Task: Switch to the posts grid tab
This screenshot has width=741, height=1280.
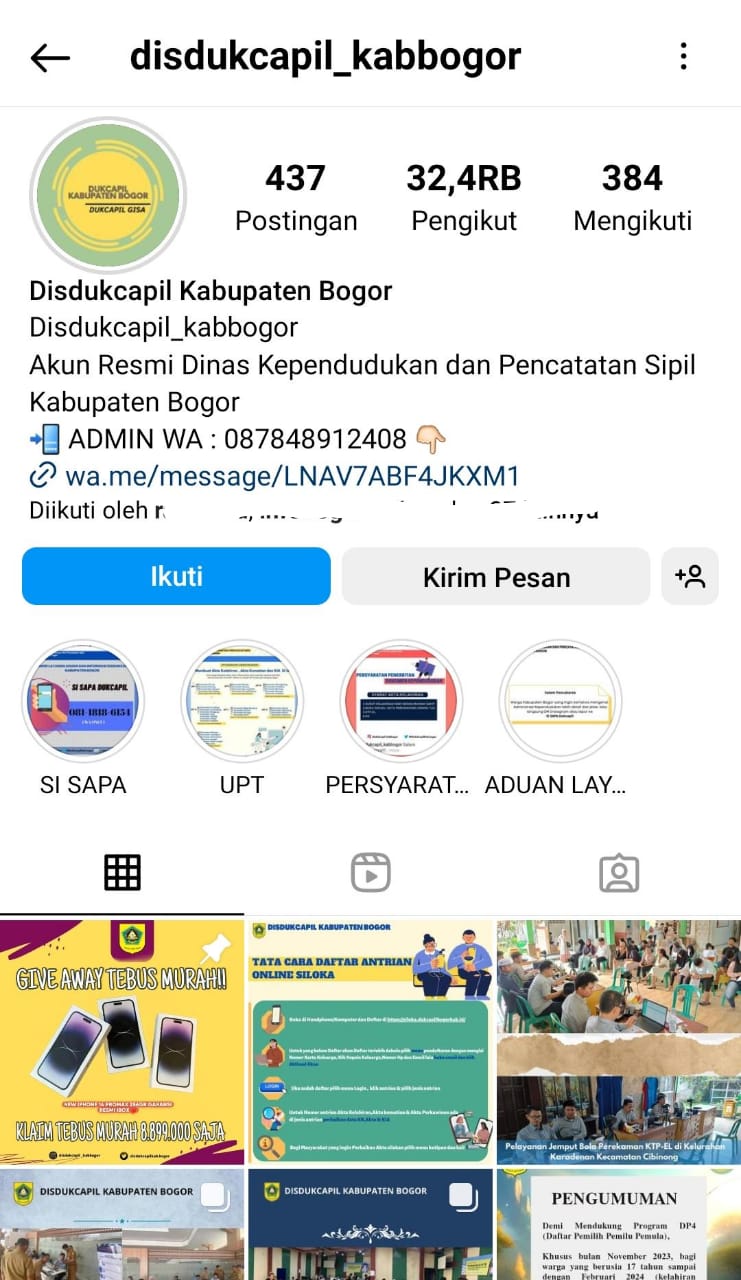Action: 122,873
